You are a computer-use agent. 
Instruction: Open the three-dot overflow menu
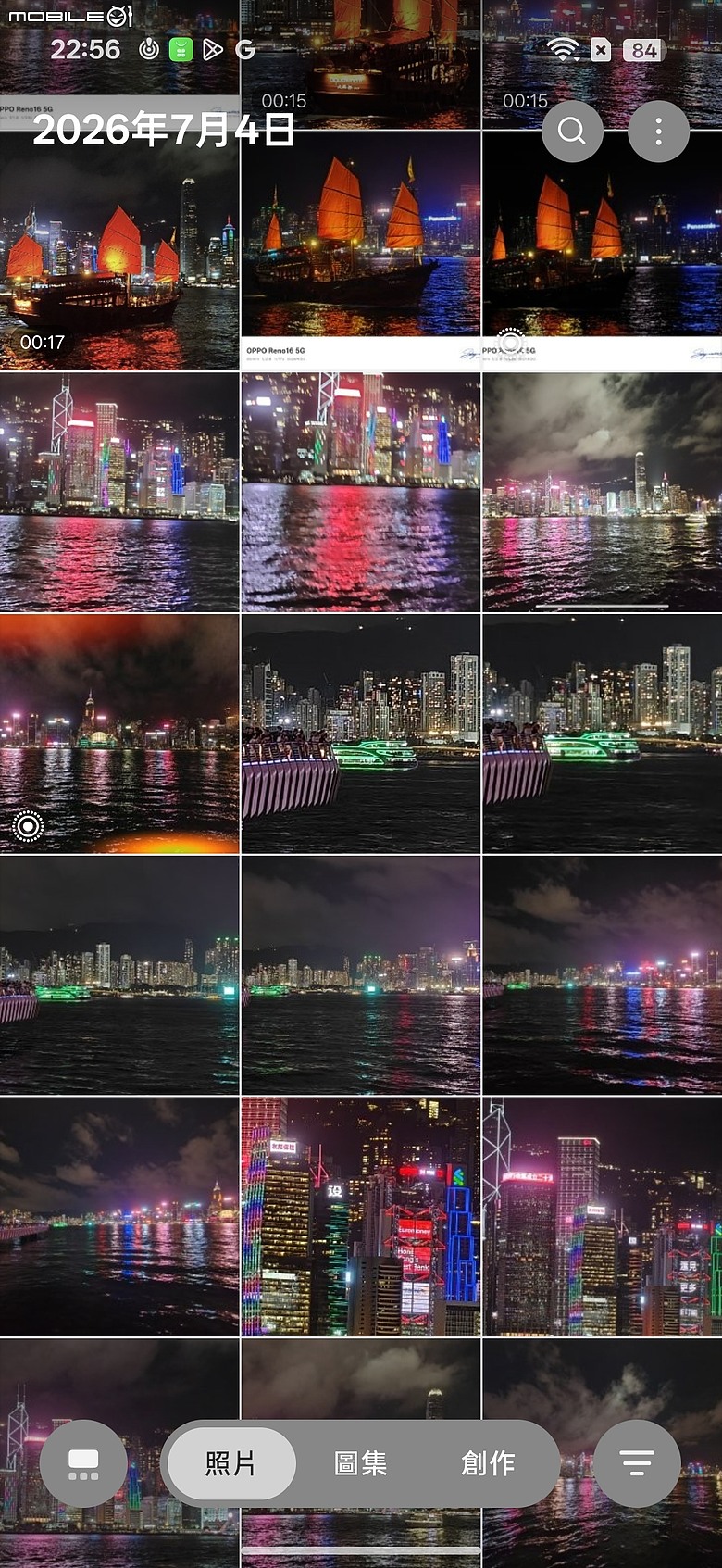click(658, 132)
